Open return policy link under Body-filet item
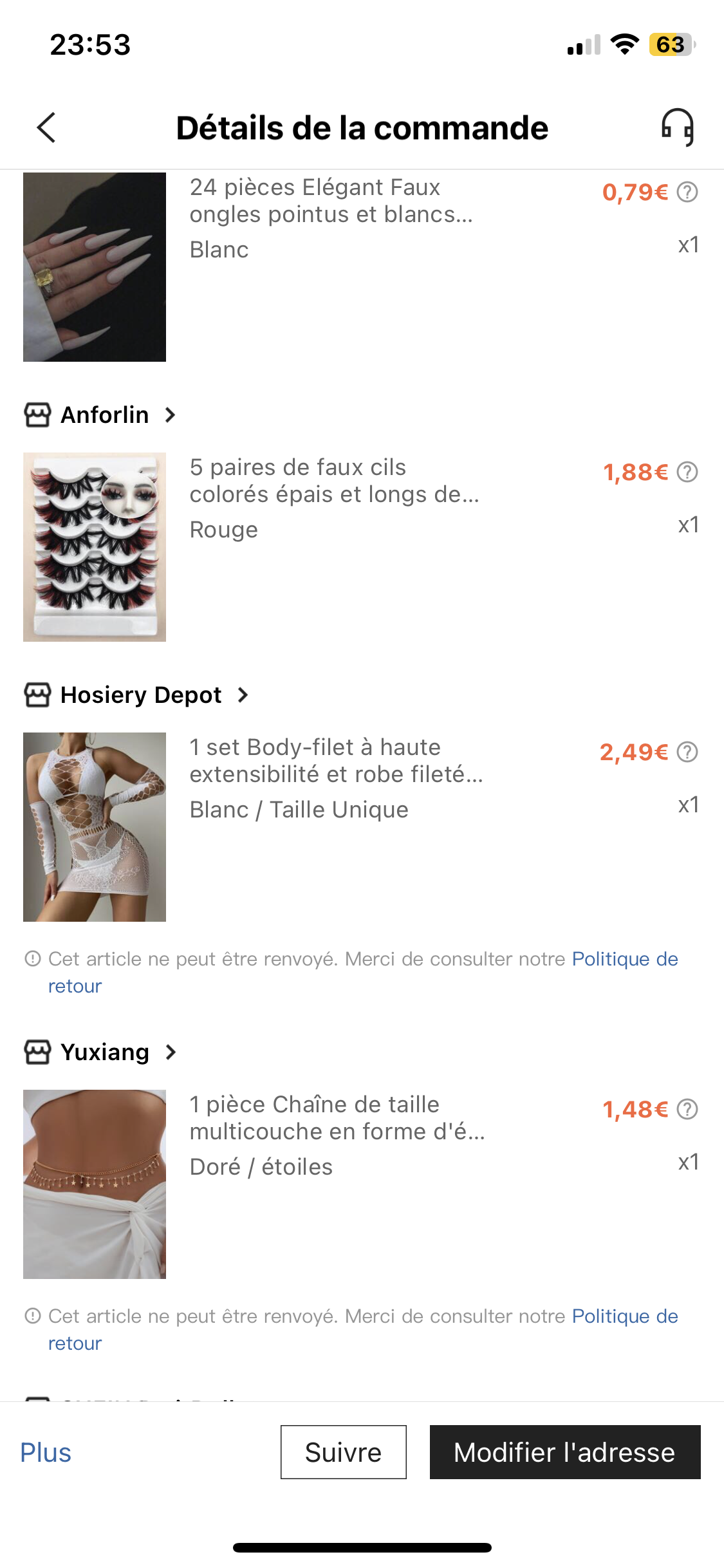 (624, 959)
